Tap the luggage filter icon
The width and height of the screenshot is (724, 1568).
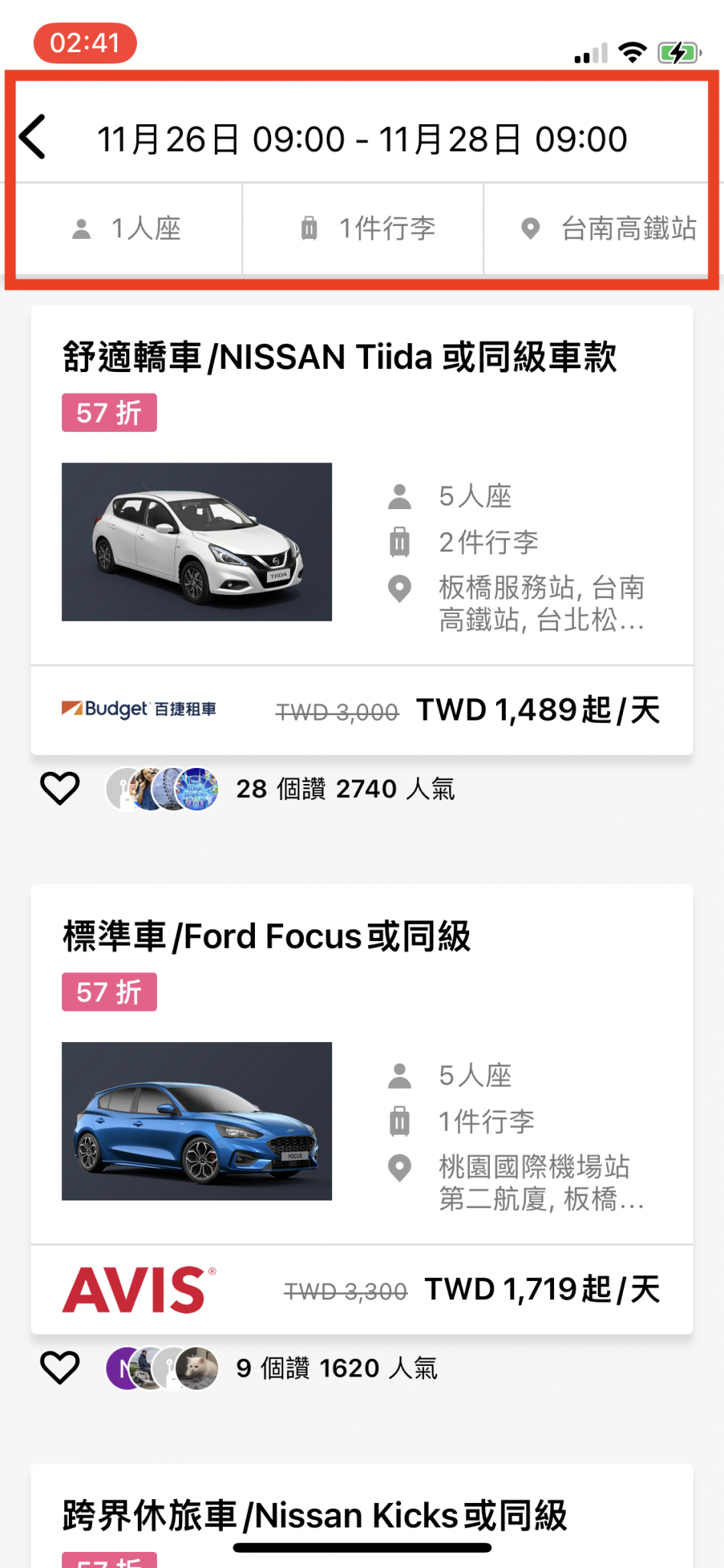[309, 227]
